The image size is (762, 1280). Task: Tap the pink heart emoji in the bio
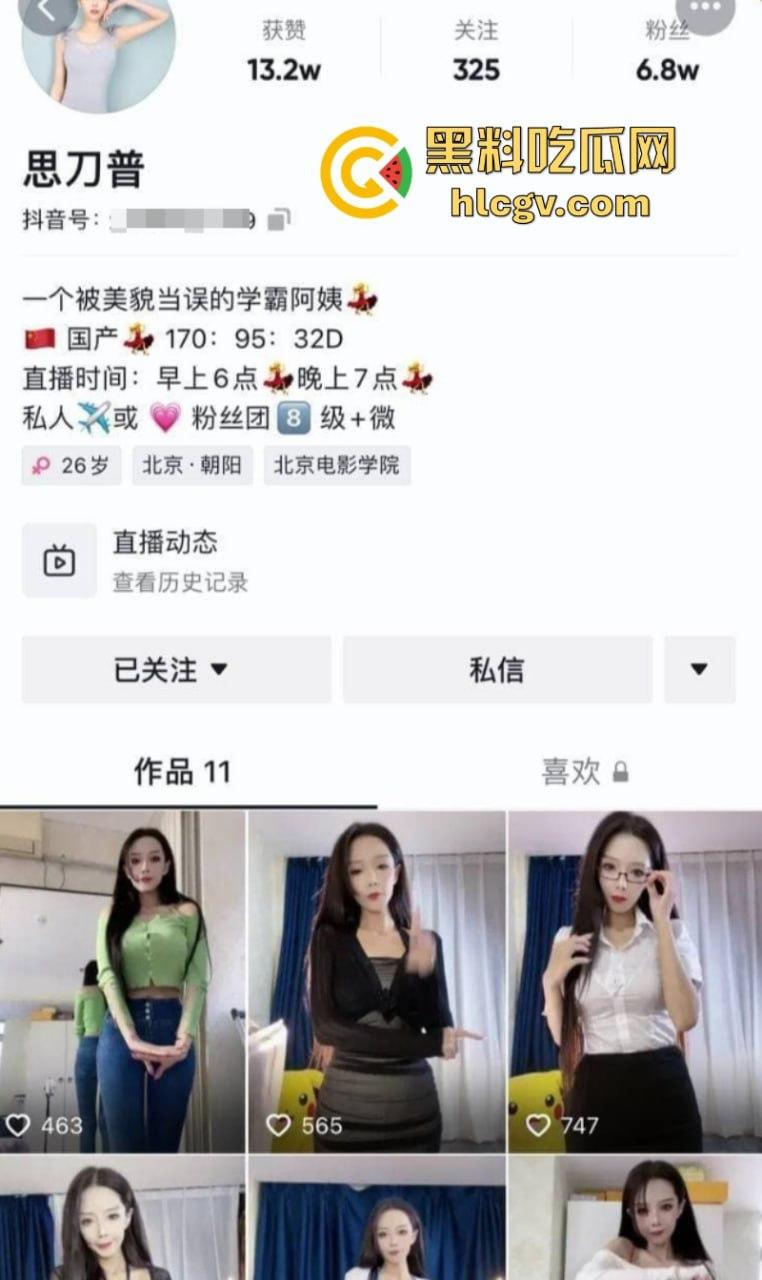pos(165,419)
